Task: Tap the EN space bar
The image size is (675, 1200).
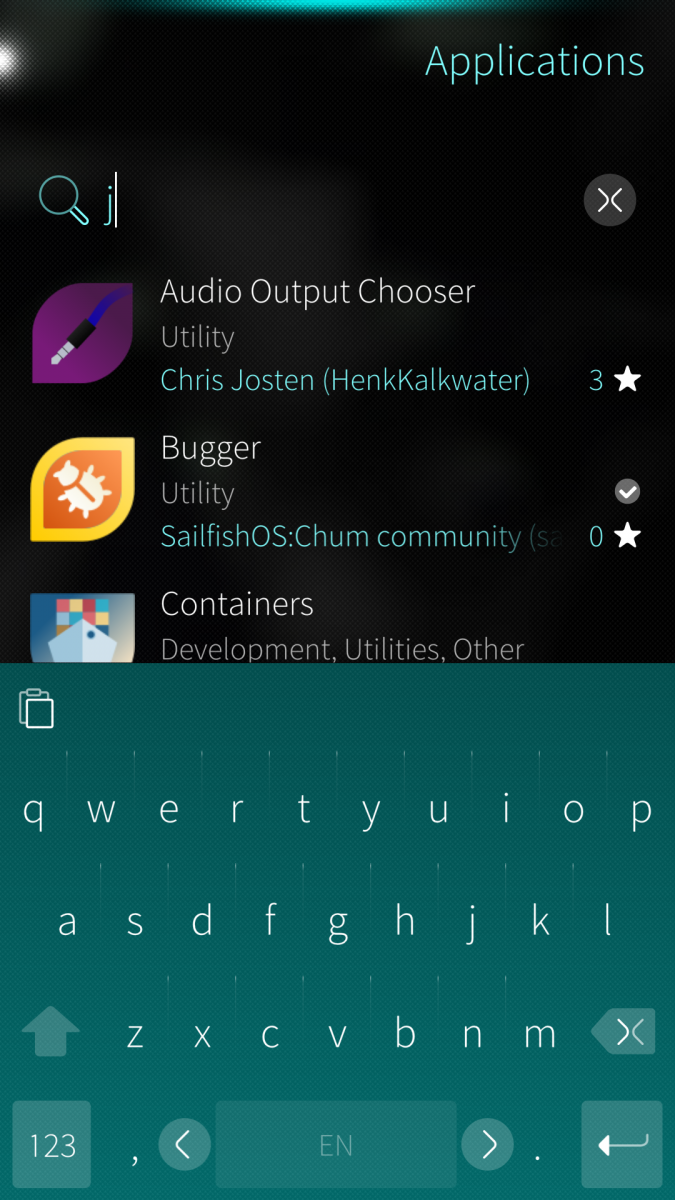Action: tap(336, 1144)
